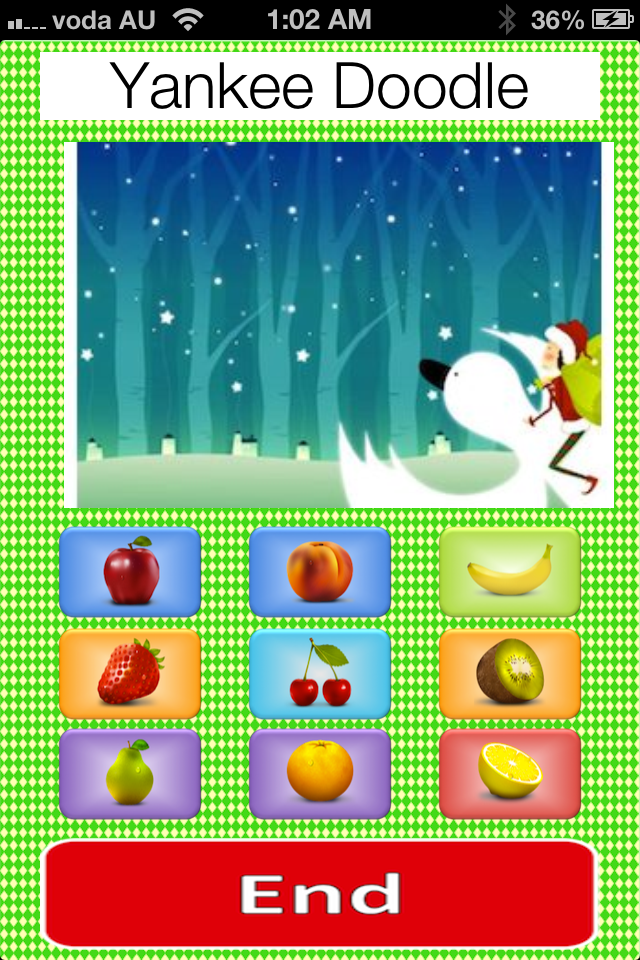Select the lemon half button
This screenshot has height=960, width=640.
click(x=510, y=773)
